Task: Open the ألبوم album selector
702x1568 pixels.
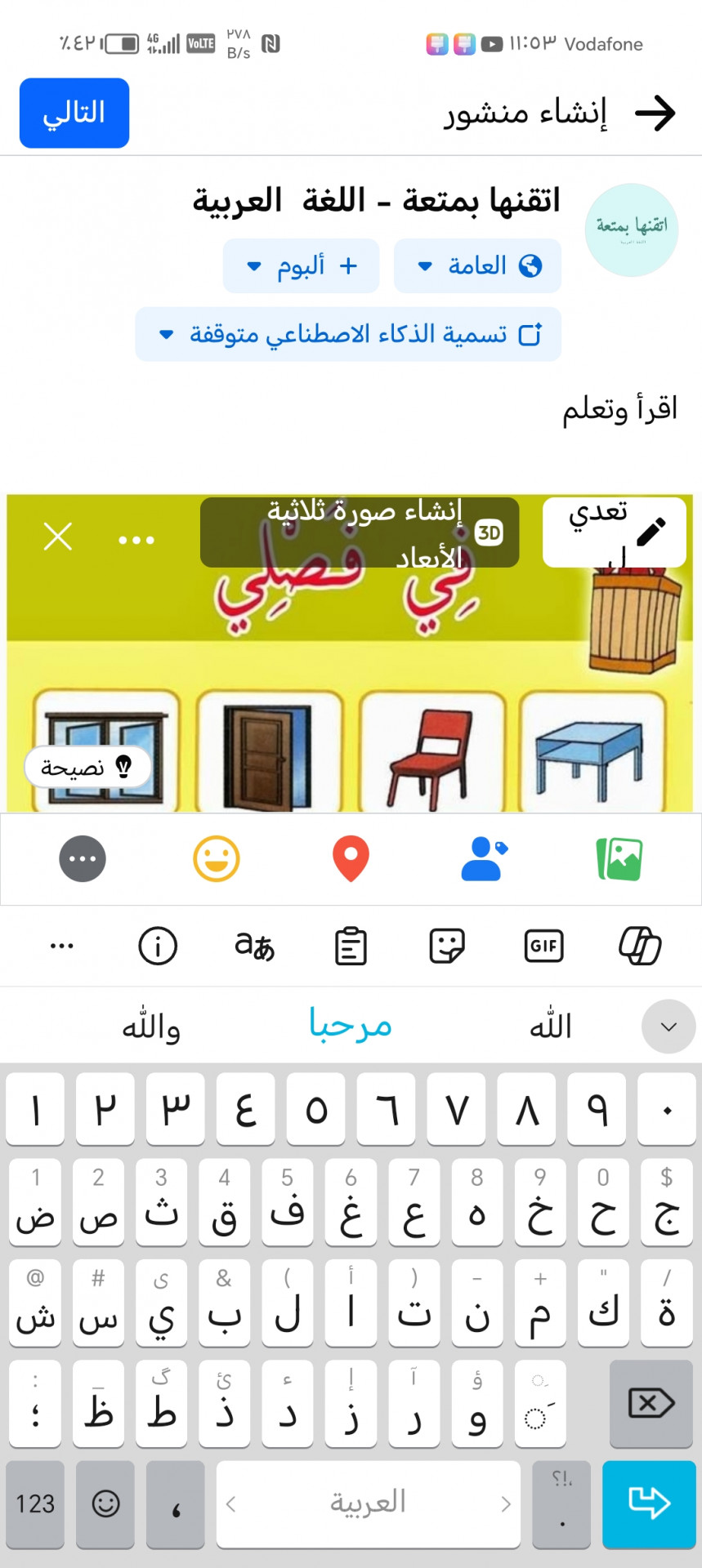Action: point(301,265)
